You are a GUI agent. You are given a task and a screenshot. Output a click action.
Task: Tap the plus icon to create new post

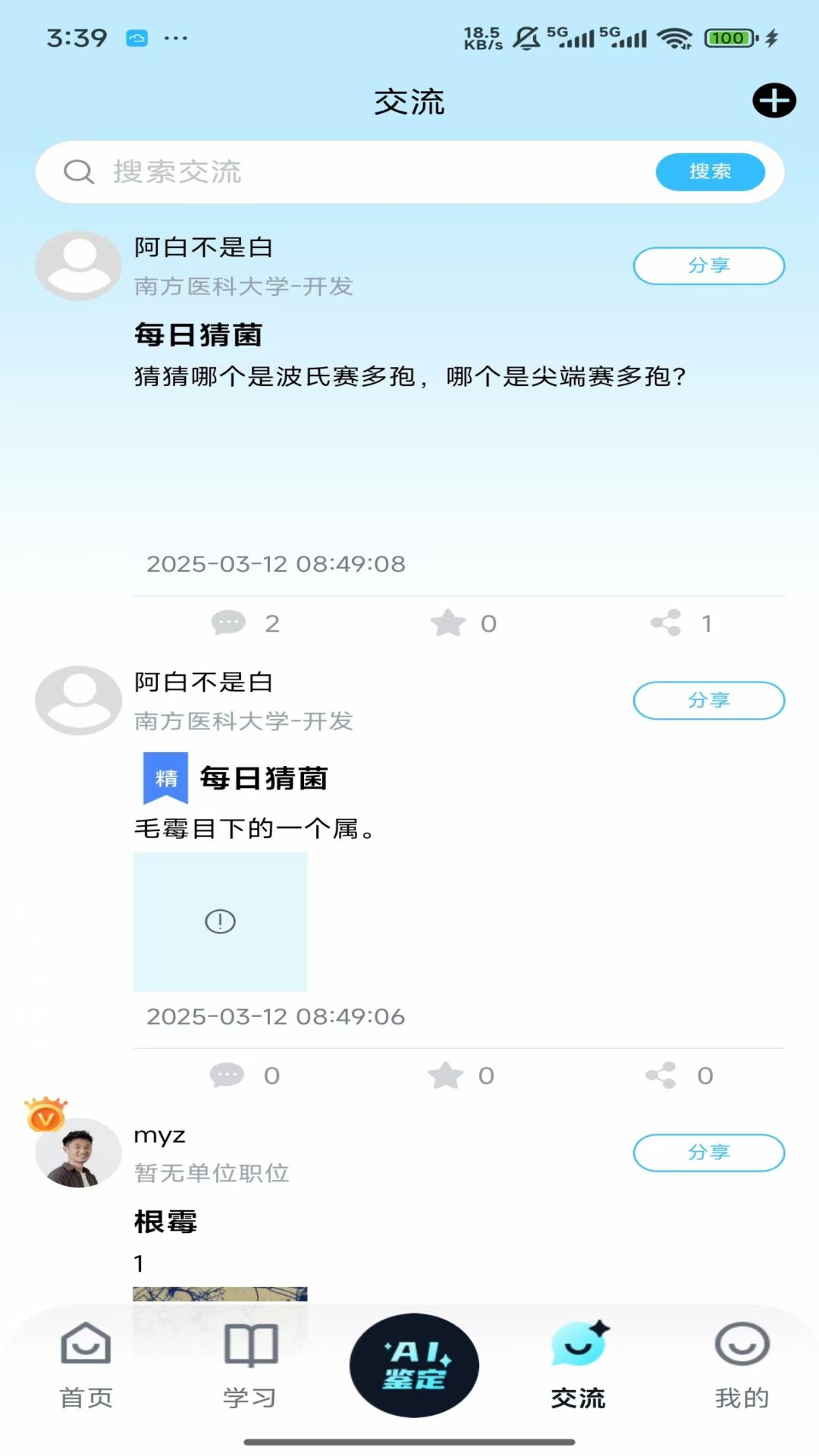(773, 100)
